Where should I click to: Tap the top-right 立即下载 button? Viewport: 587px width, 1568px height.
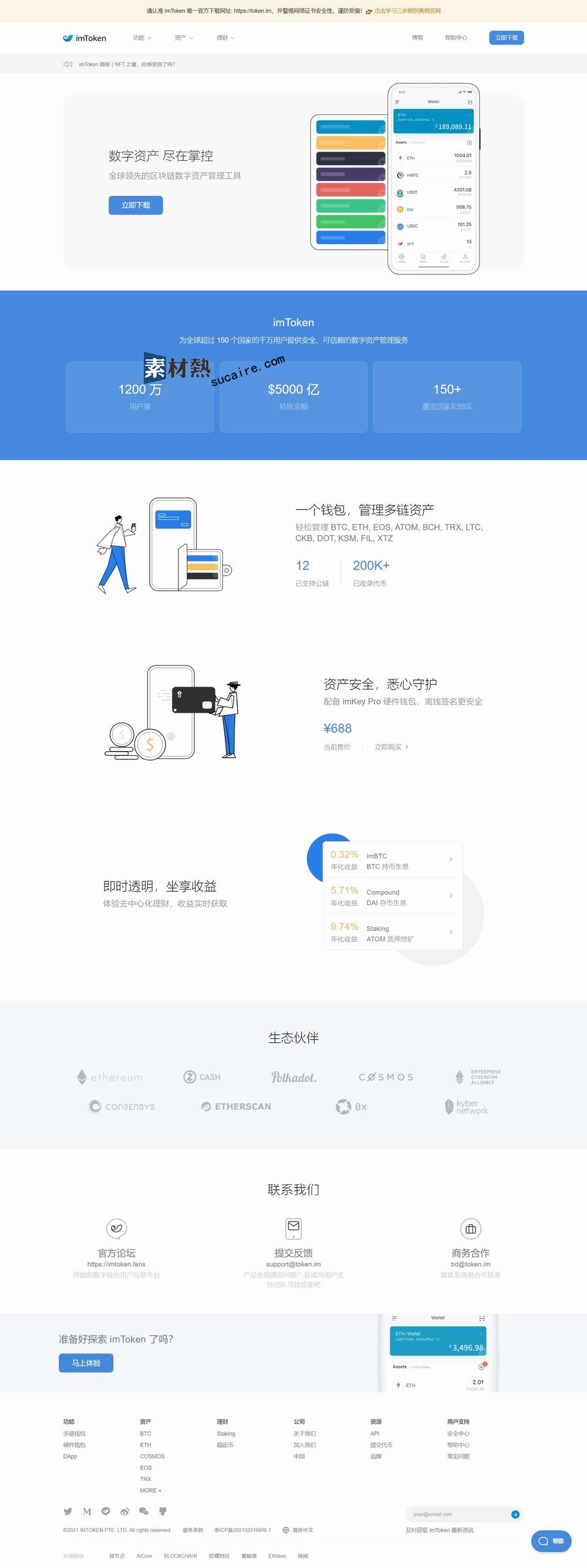pyautogui.click(x=506, y=38)
